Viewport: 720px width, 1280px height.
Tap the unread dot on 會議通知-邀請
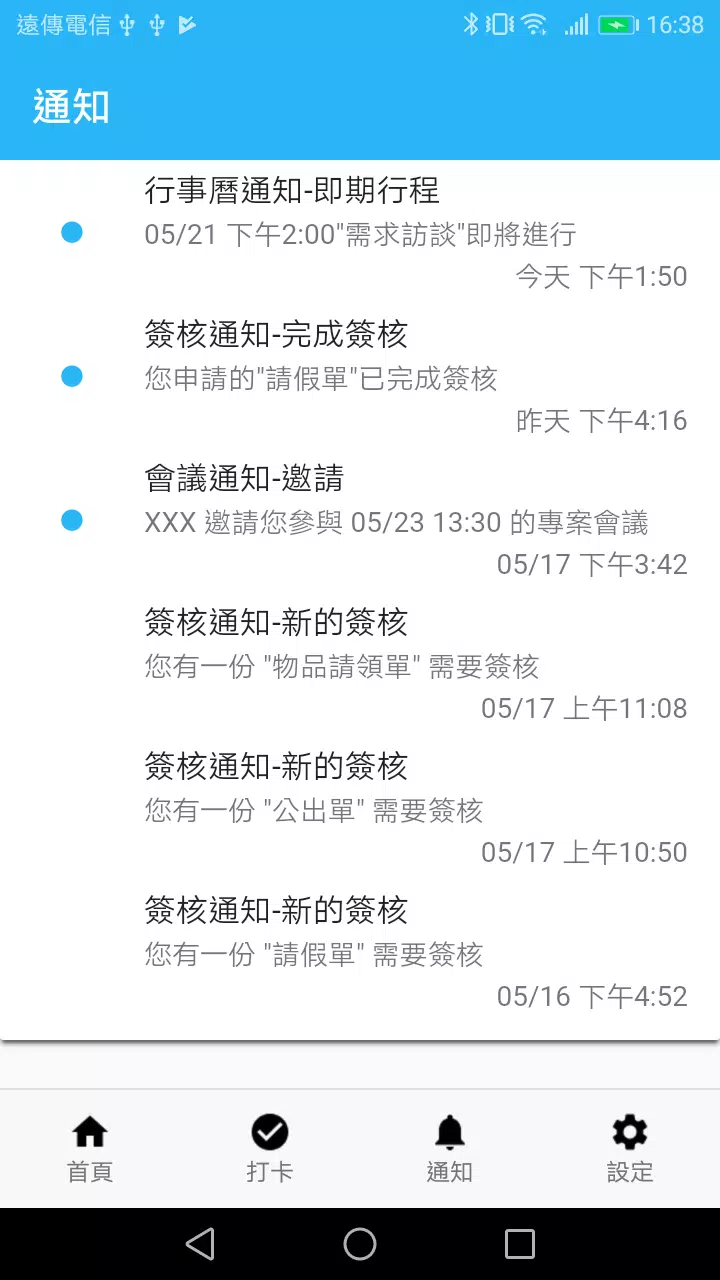click(71, 520)
